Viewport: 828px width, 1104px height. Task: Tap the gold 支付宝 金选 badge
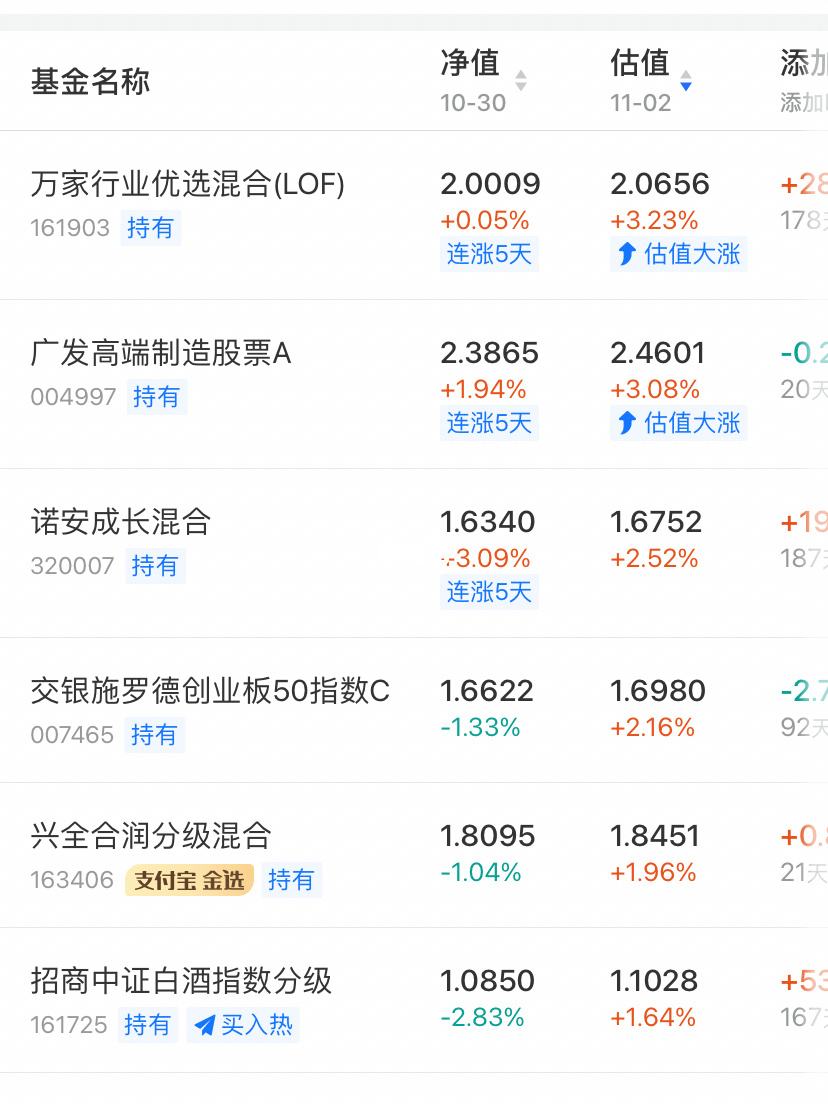click(x=188, y=882)
